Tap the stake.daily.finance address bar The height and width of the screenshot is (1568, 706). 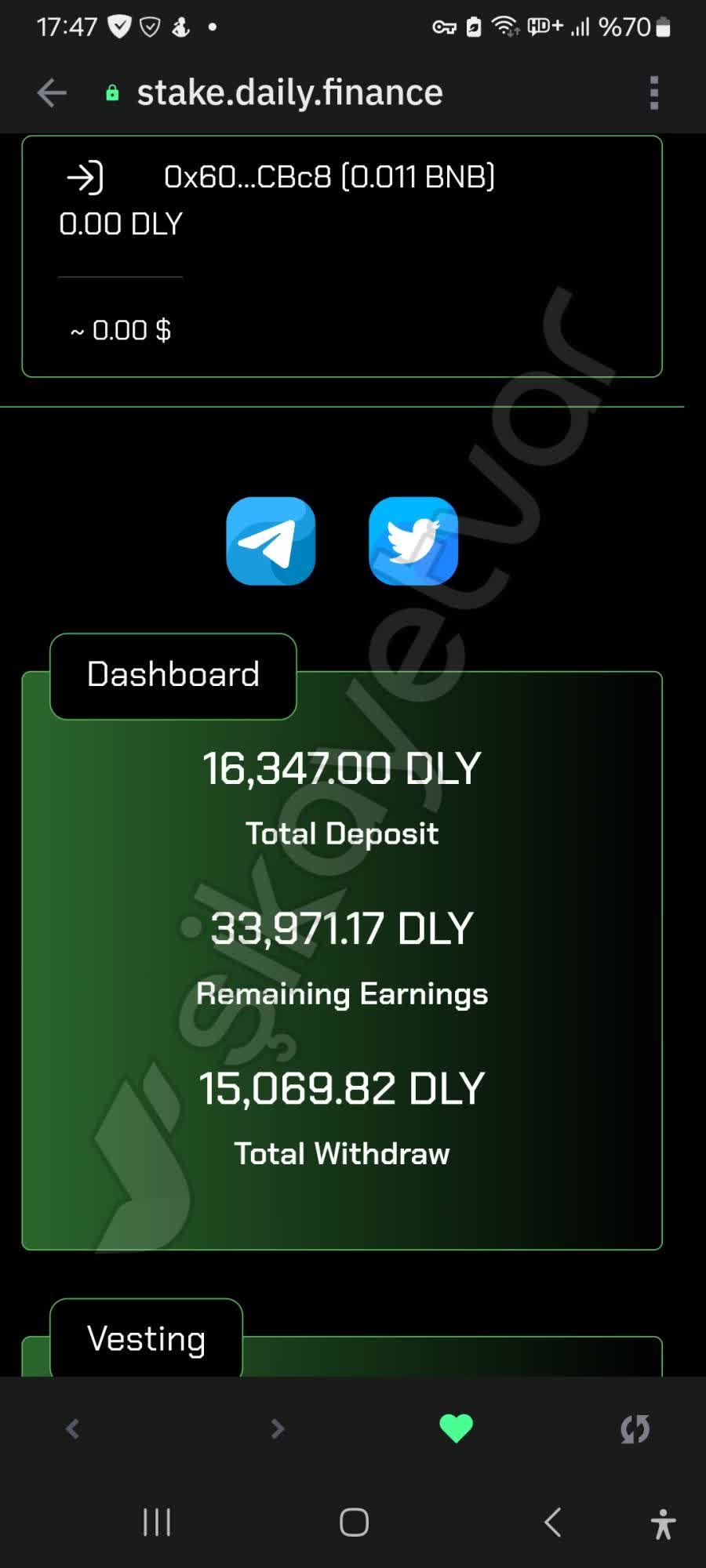tap(289, 93)
